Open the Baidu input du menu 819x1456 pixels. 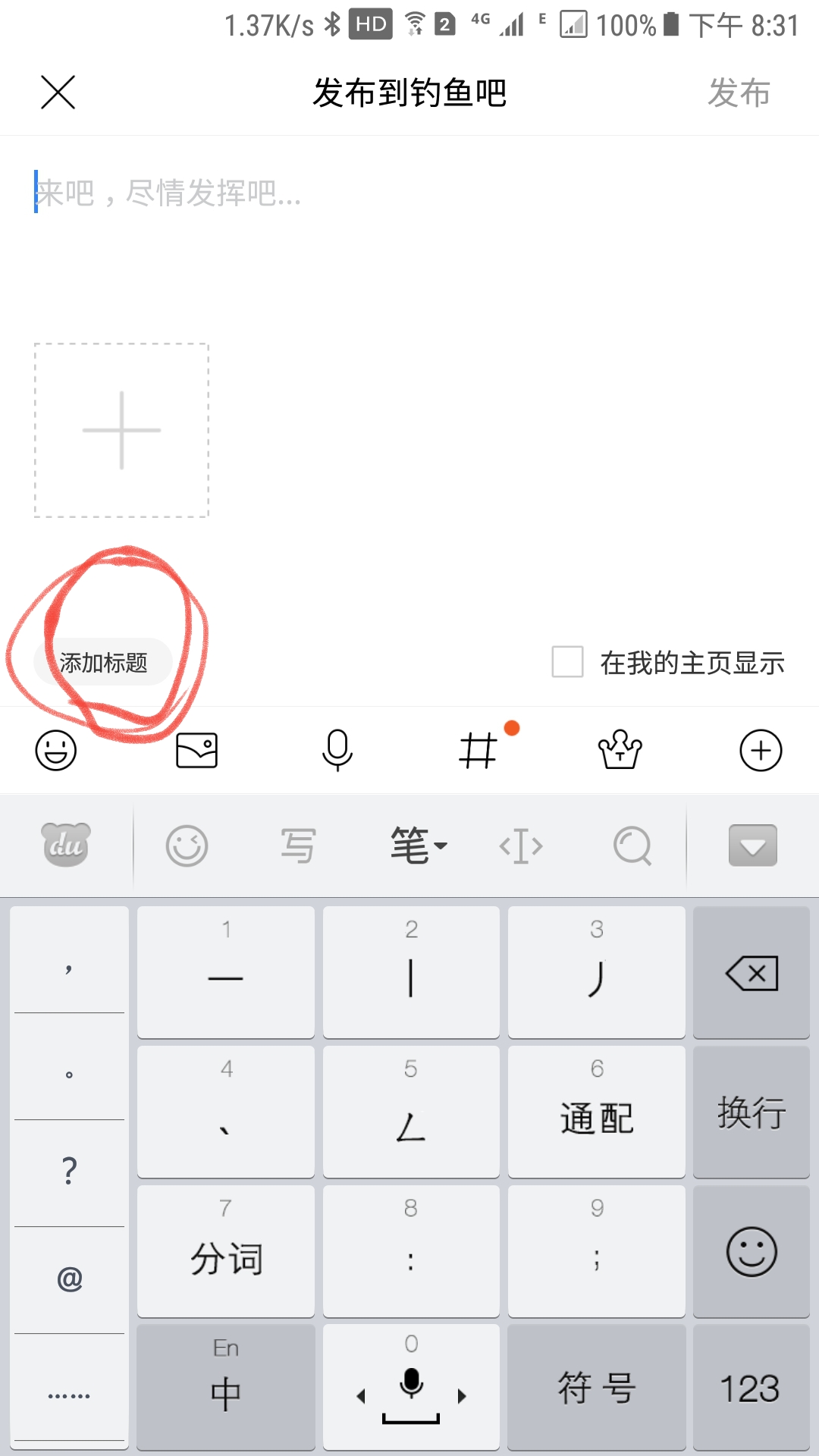[x=66, y=845]
